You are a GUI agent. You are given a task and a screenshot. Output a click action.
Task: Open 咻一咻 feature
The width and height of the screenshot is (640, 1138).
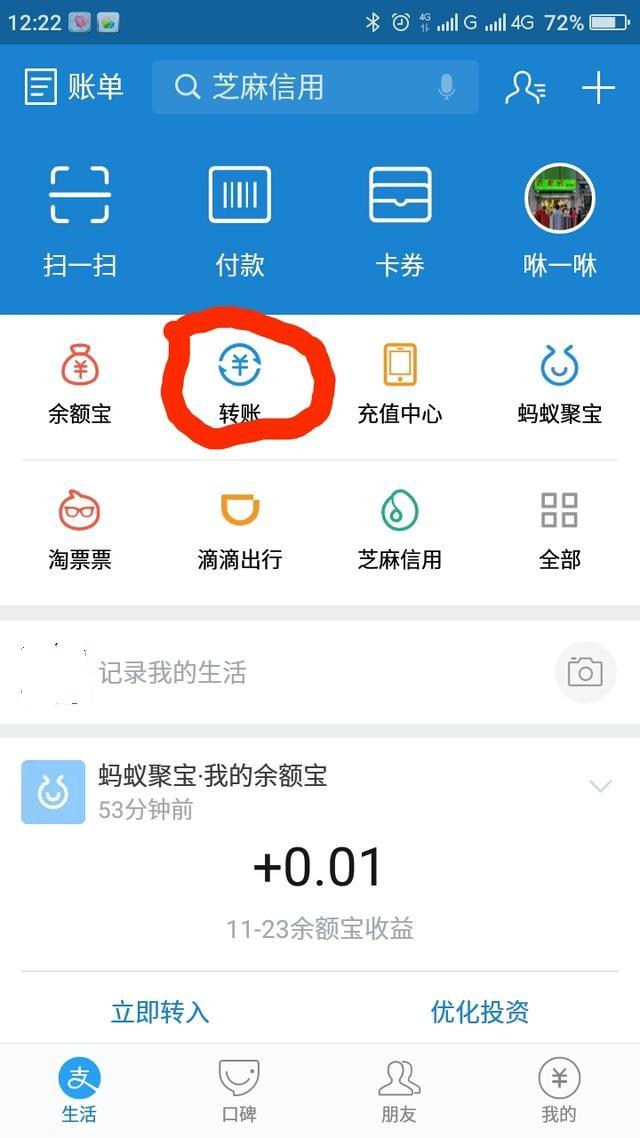[560, 220]
